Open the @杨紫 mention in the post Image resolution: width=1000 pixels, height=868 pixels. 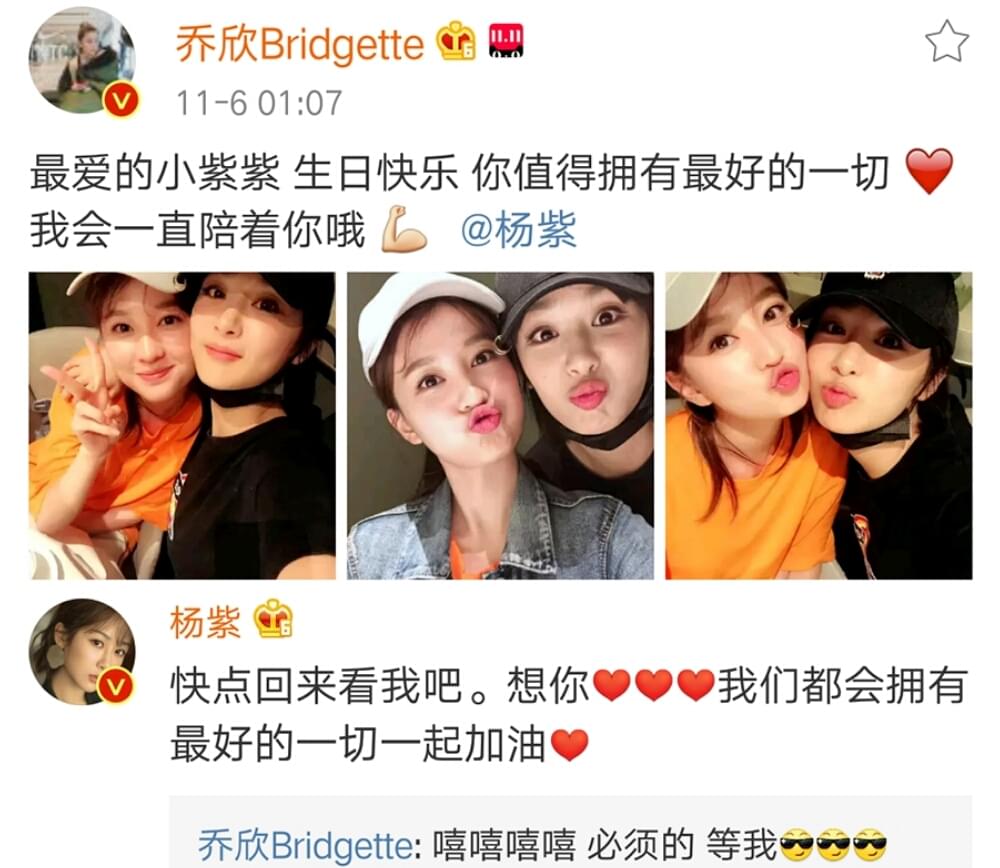coord(518,229)
